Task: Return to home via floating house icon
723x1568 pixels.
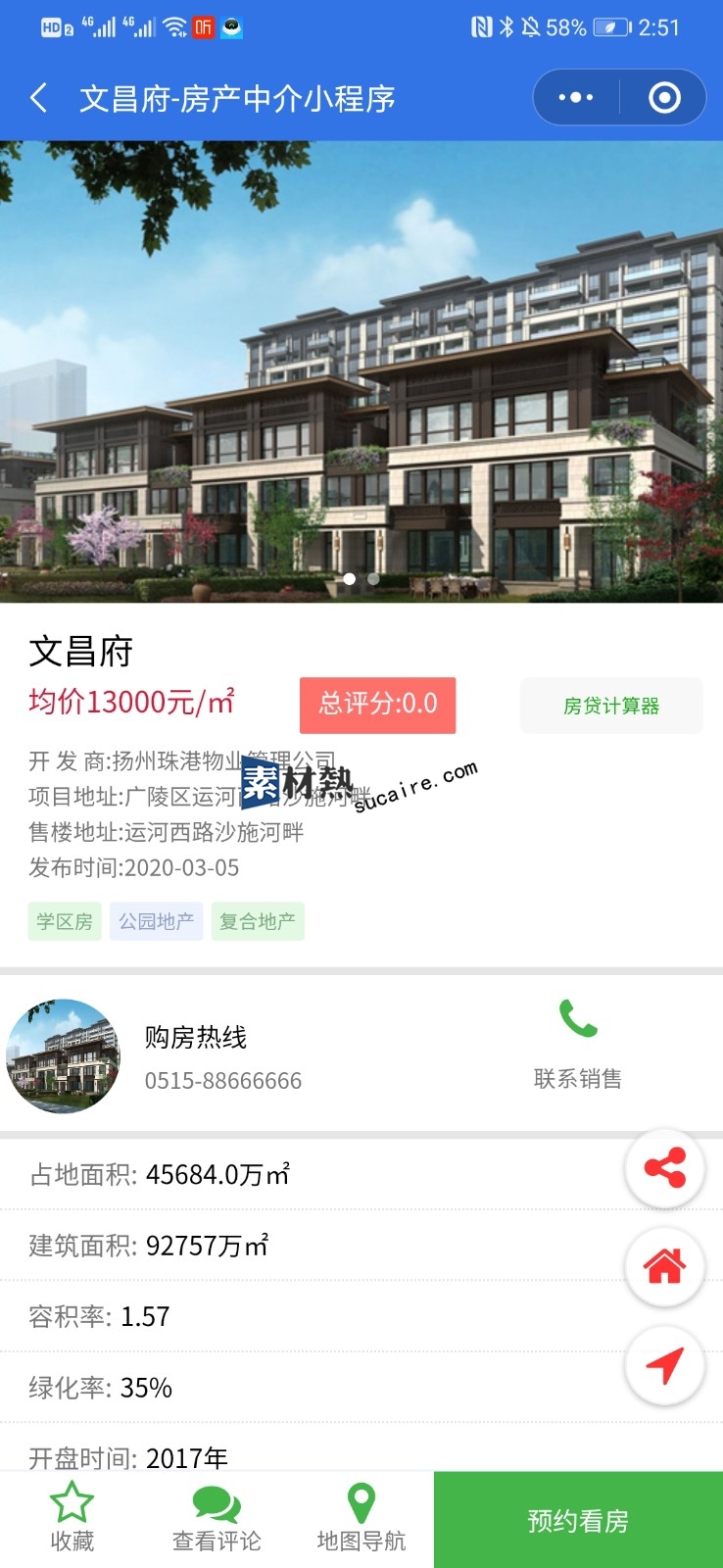Action: click(x=664, y=1266)
